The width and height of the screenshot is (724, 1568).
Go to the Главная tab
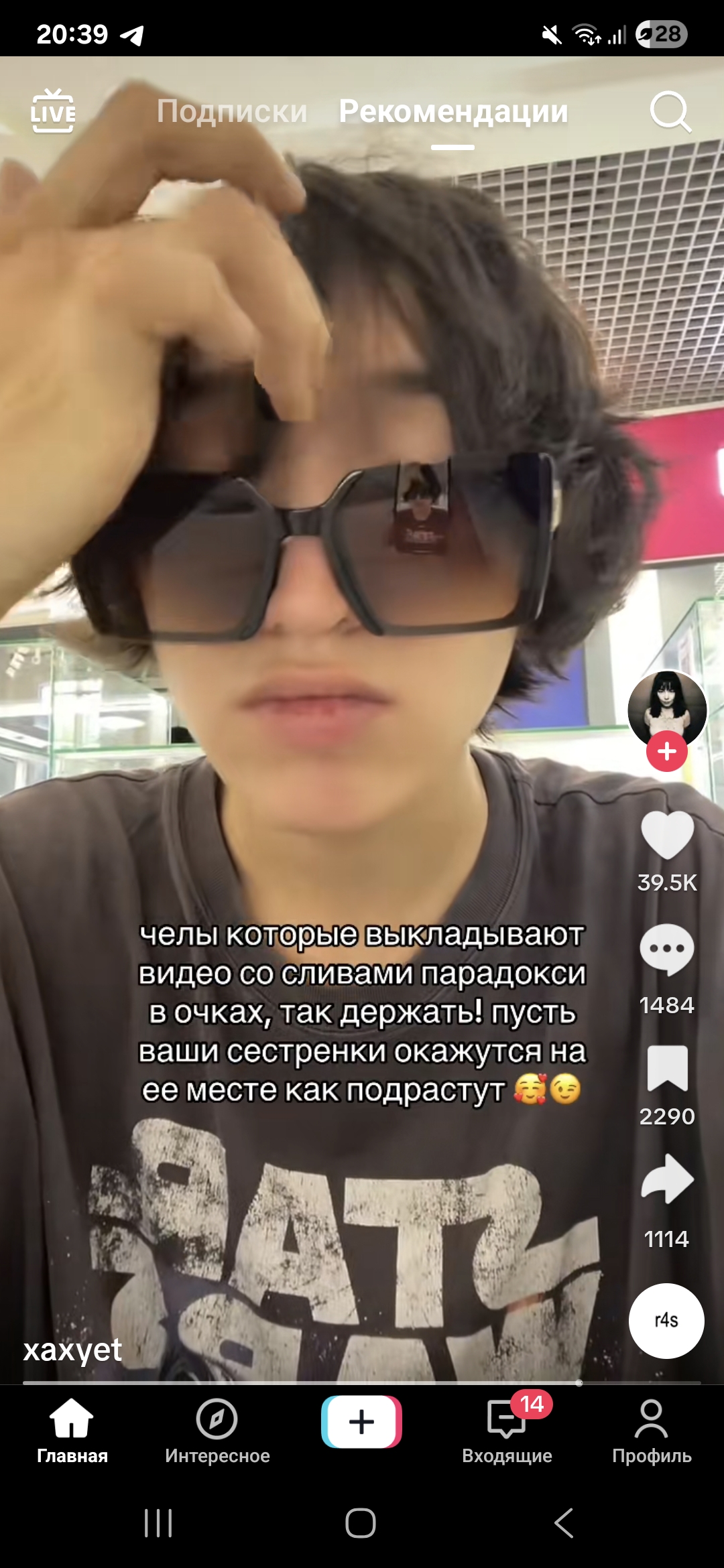(x=72, y=1430)
